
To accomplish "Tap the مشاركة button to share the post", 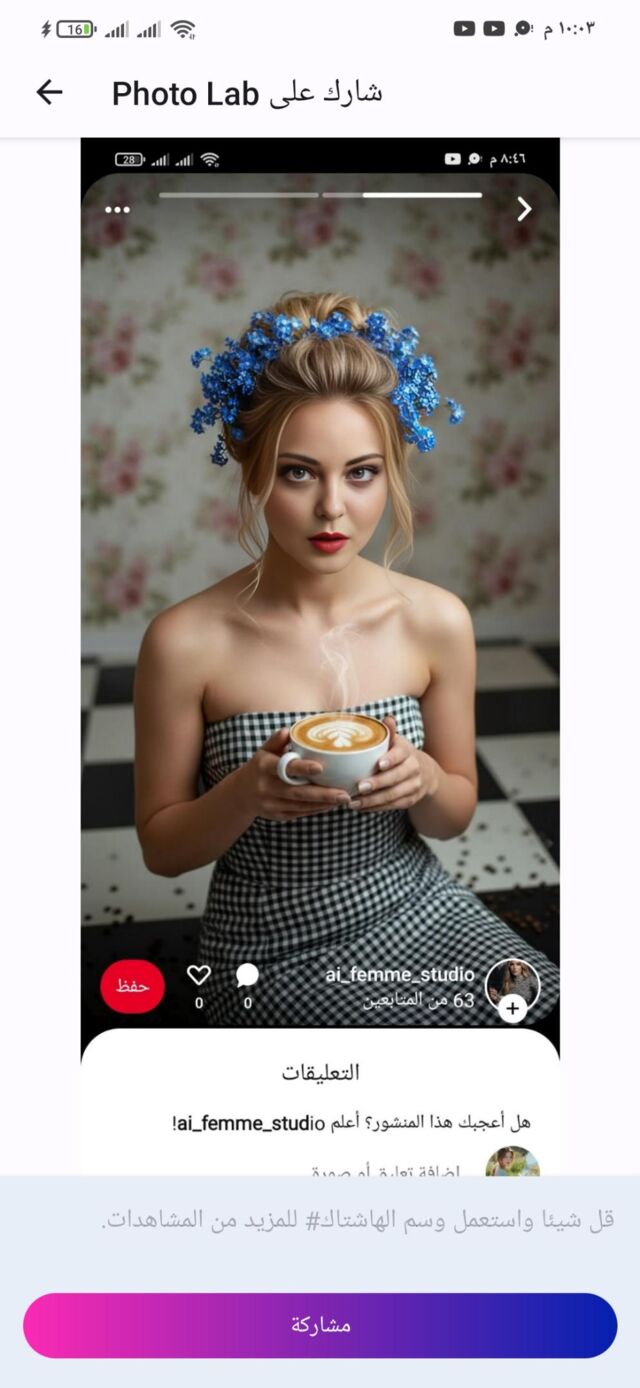I will pos(320,1325).
